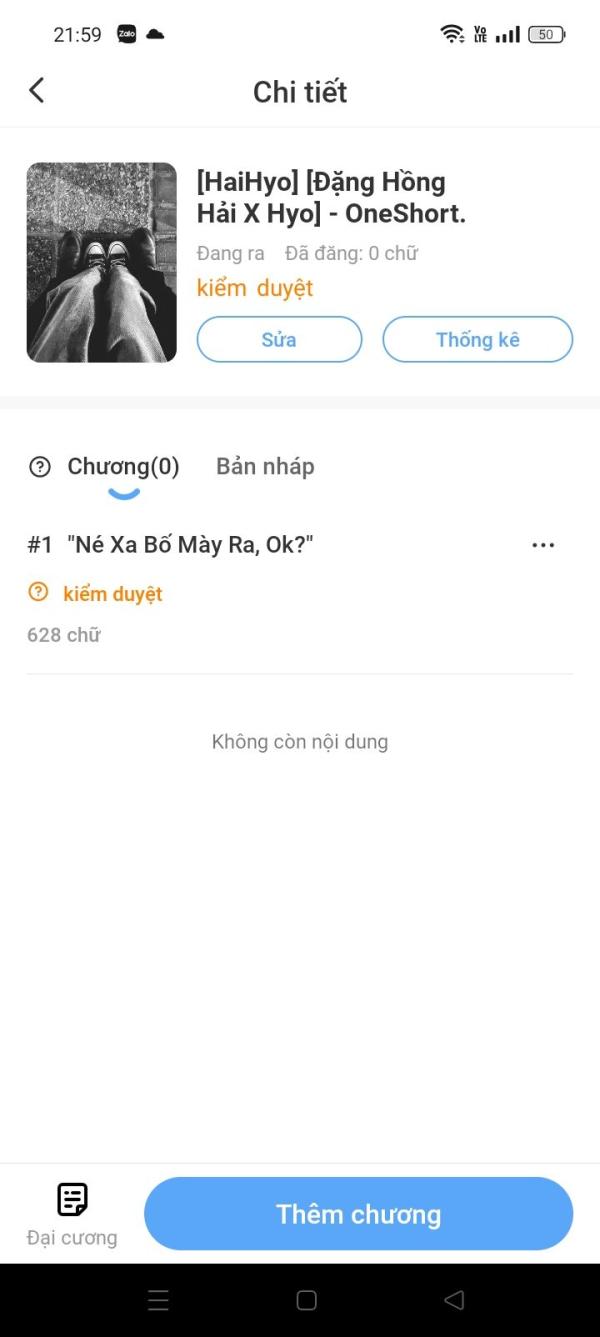This screenshot has height=1337, width=600.
Task: Open the Đại cương outline
Action: pyautogui.click(x=72, y=1214)
